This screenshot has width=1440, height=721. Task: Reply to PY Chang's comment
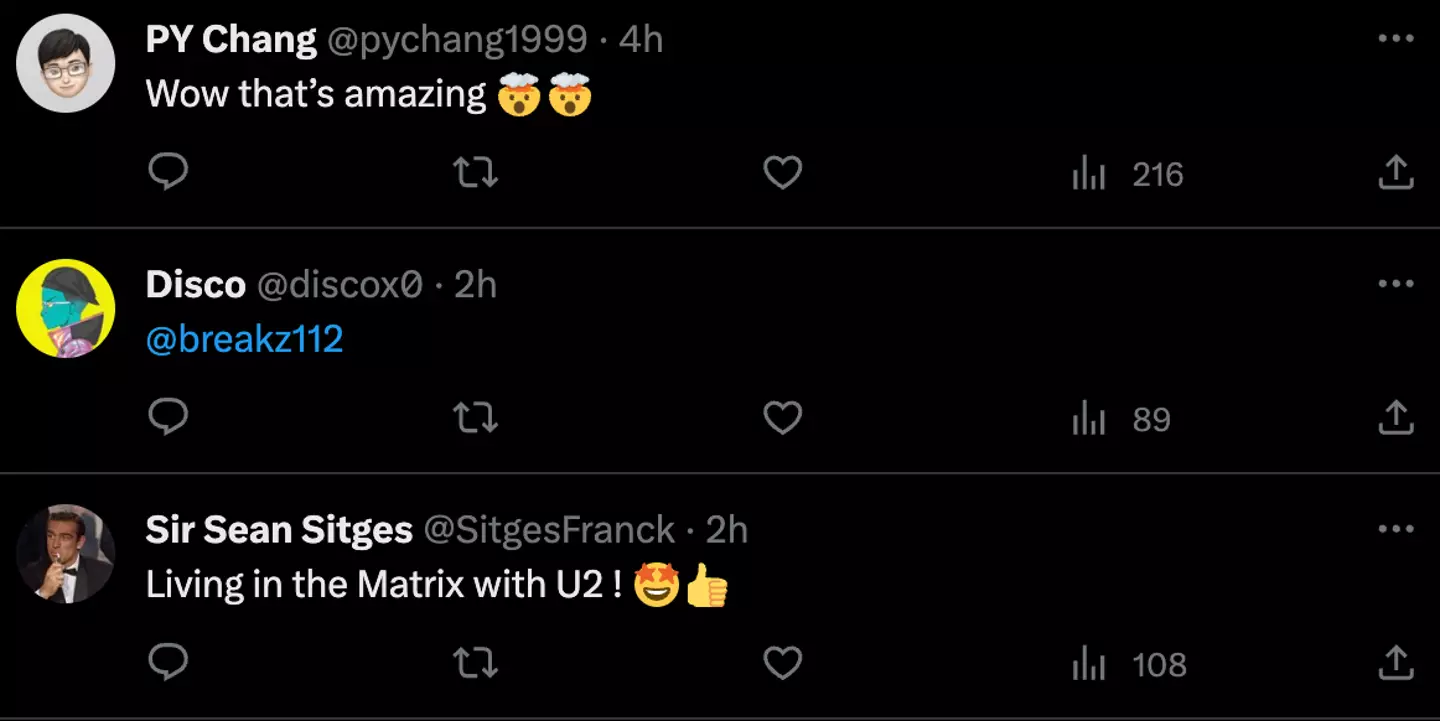168,173
